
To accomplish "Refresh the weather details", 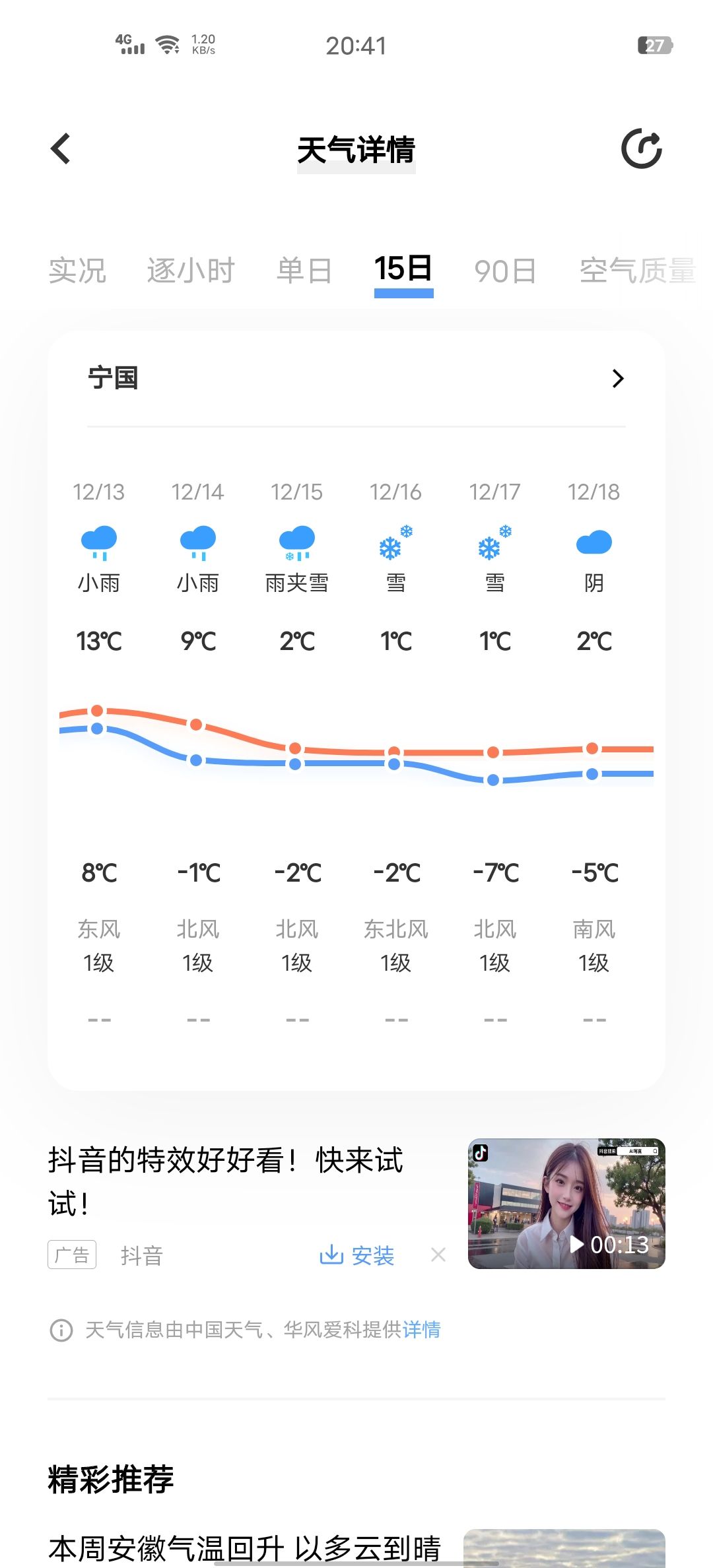I will pos(641,149).
